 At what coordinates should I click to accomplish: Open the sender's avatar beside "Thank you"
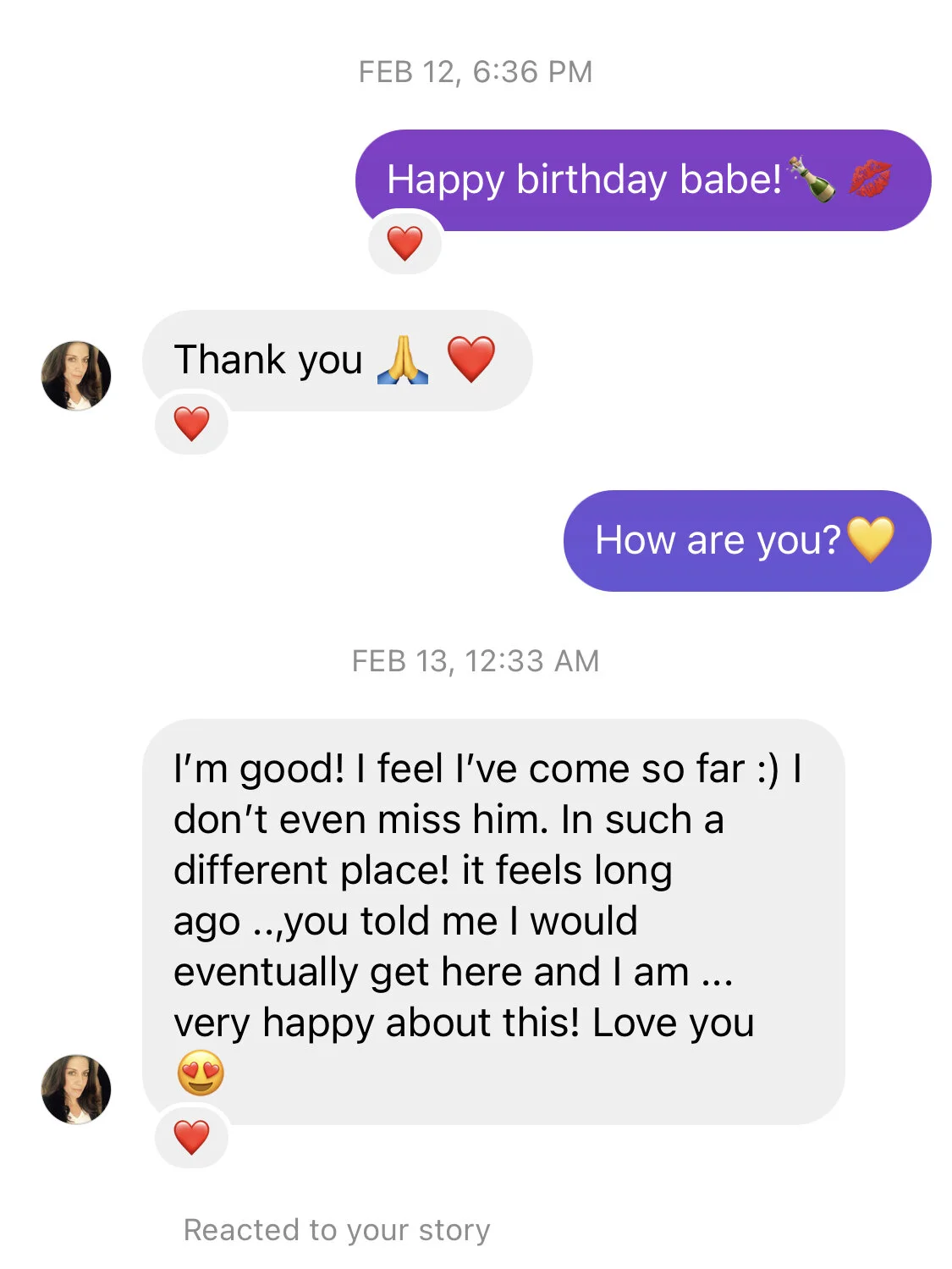coord(76,376)
